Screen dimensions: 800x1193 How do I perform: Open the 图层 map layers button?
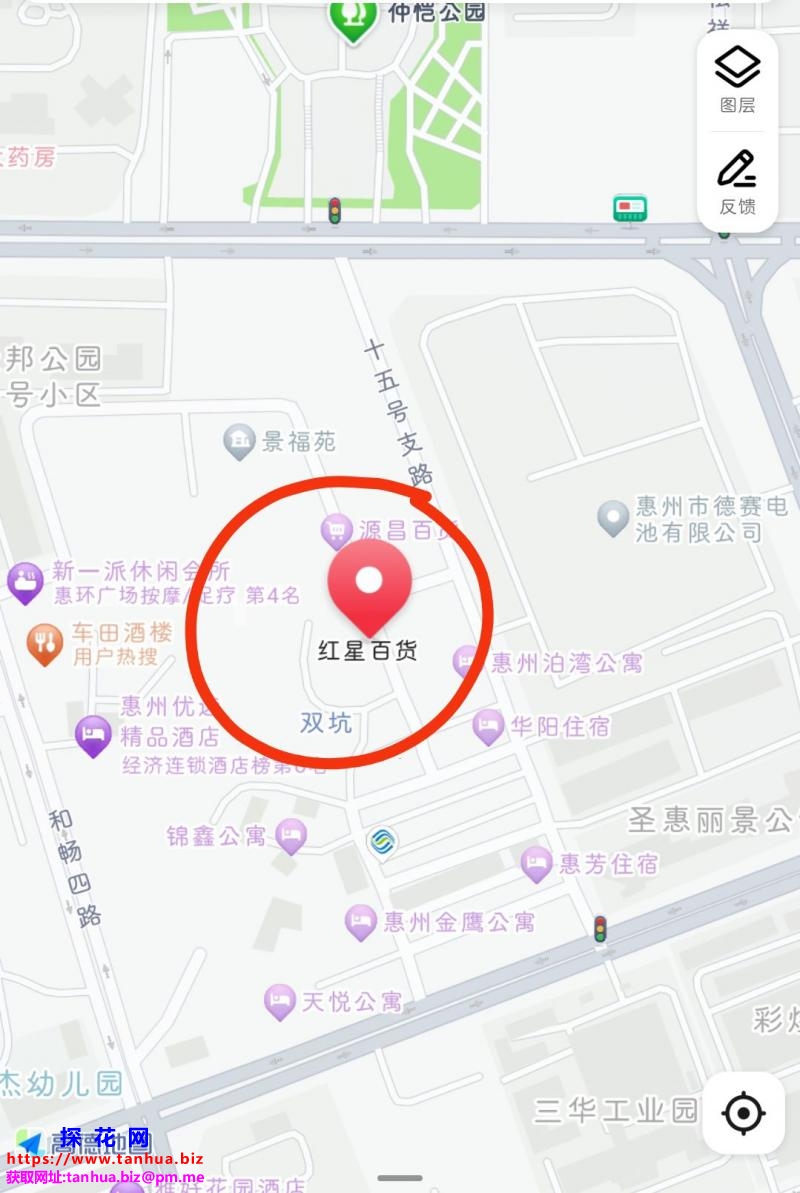[x=737, y=78]
